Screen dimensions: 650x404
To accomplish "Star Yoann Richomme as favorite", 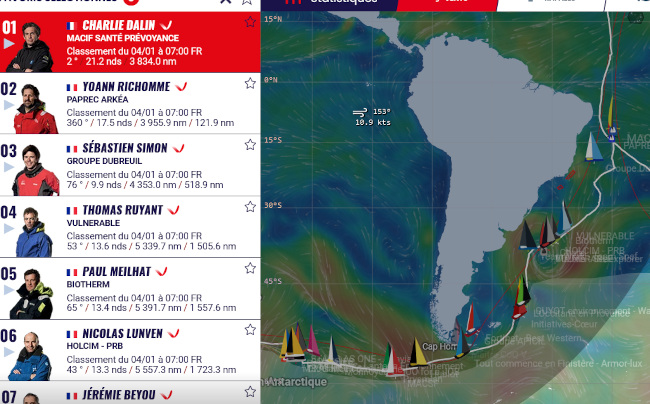I will pos(249,84).
